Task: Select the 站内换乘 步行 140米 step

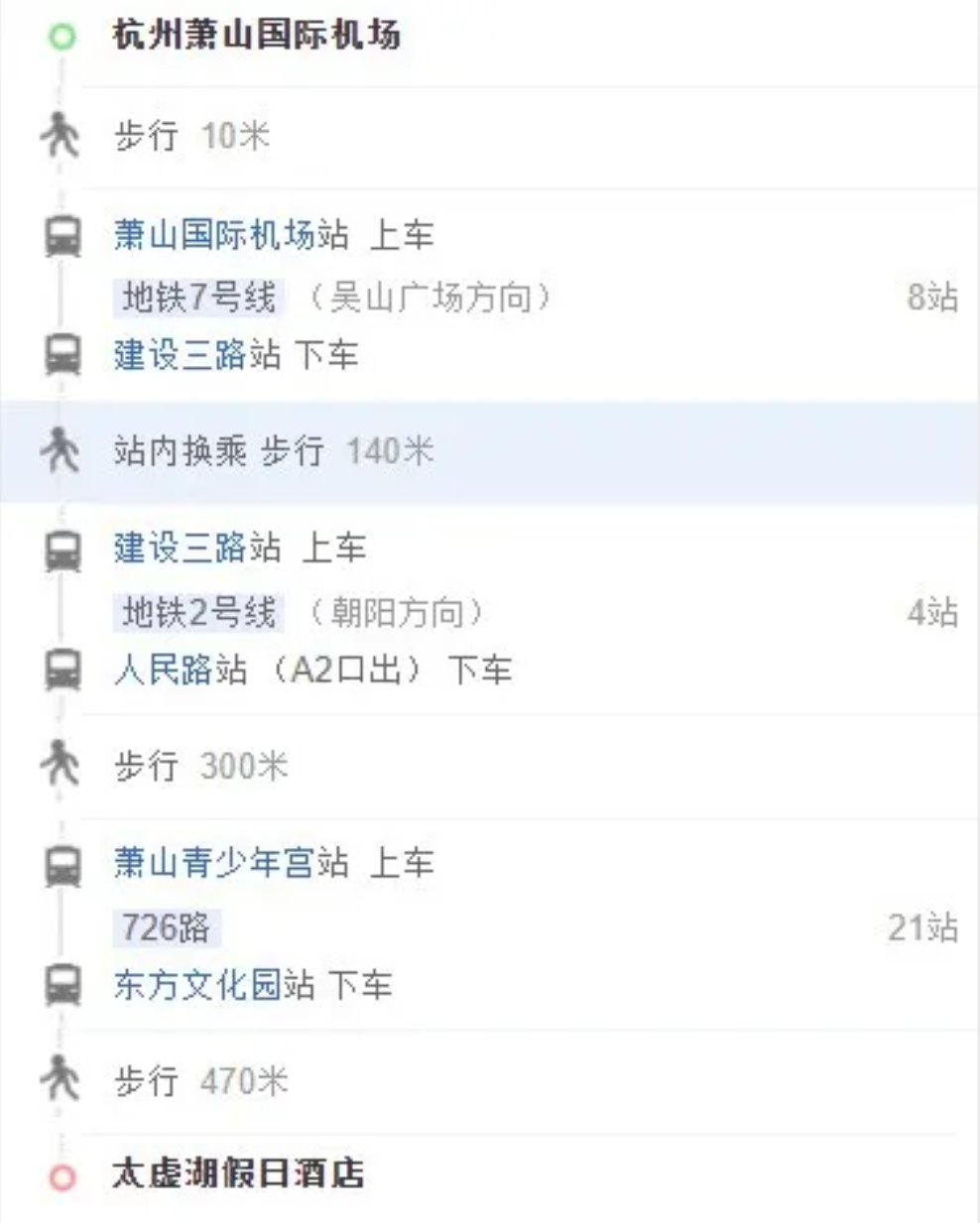Action: pos(274,451)
